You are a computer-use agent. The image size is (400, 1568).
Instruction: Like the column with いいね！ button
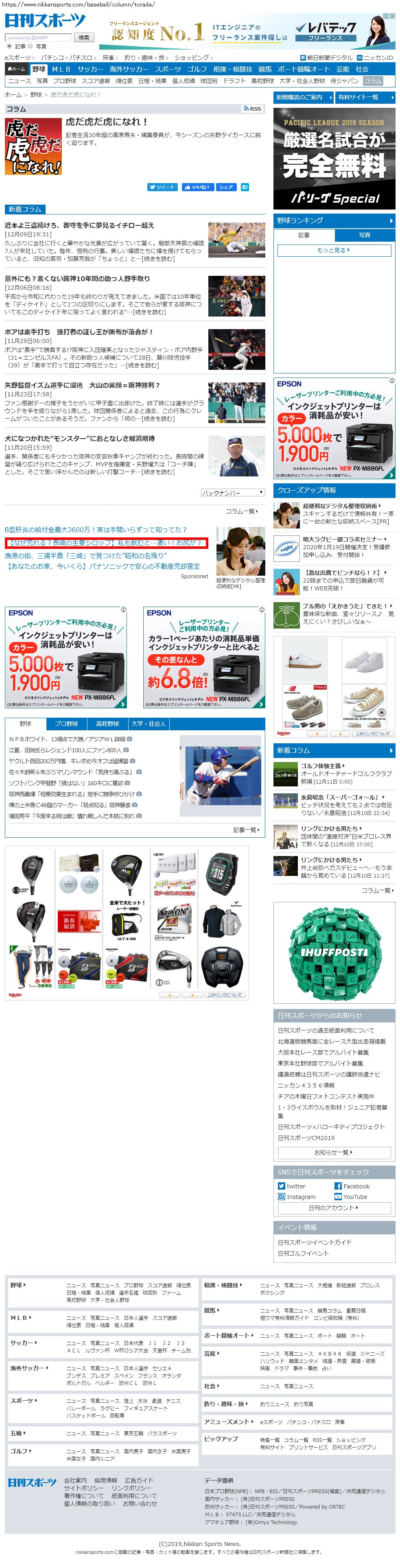click(x=197, y=188)
